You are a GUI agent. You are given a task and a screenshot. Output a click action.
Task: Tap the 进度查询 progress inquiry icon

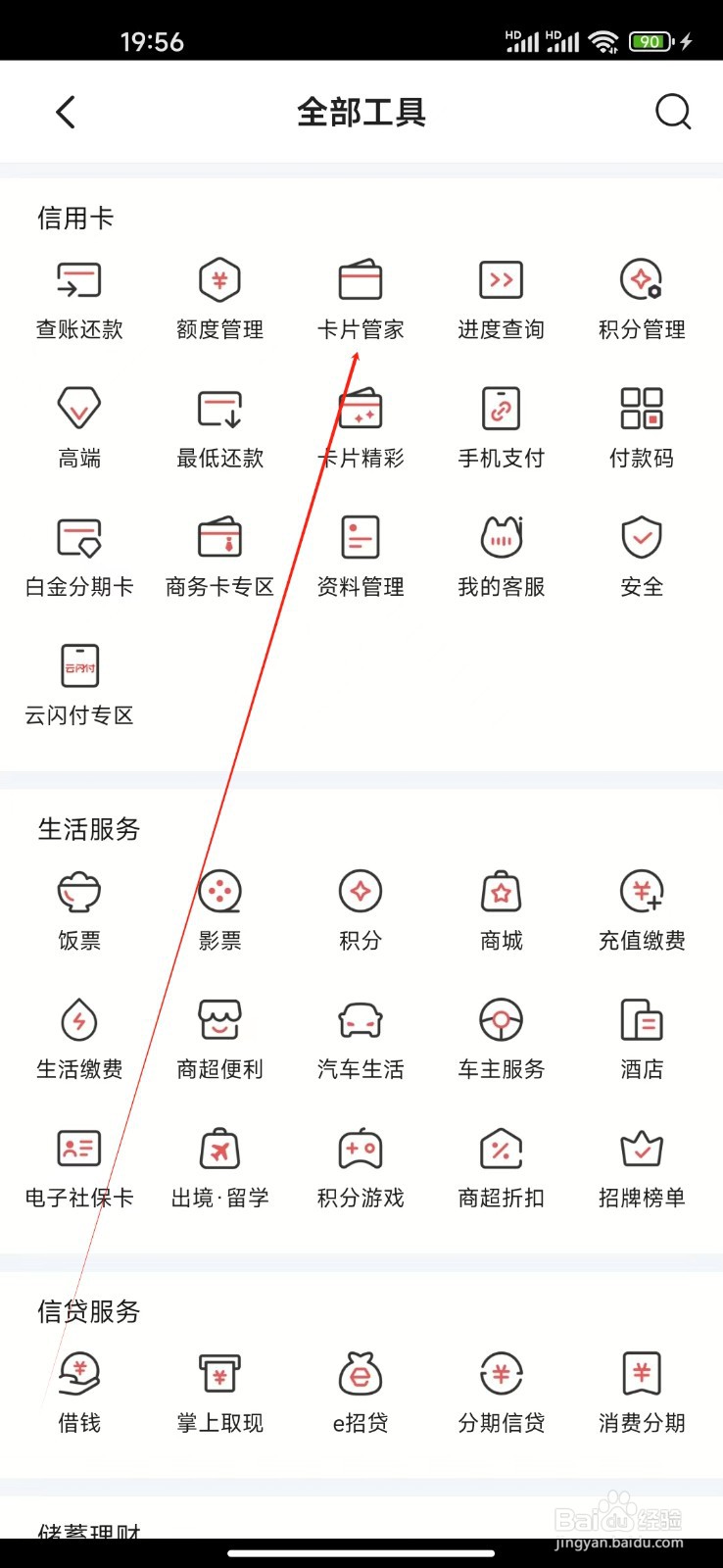click(x=501, y=294)
